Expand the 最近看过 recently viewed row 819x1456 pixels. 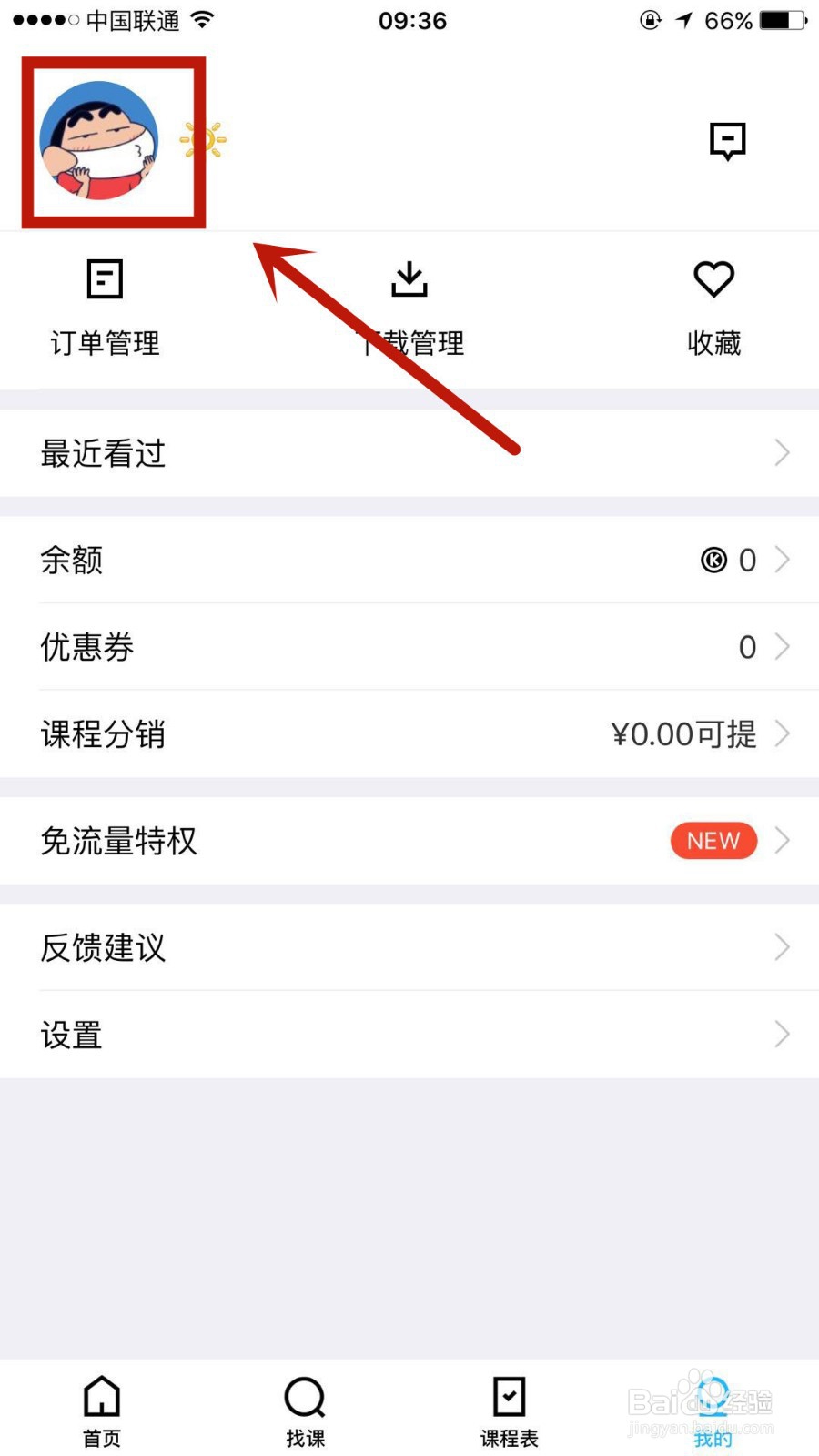click(781, 452)
